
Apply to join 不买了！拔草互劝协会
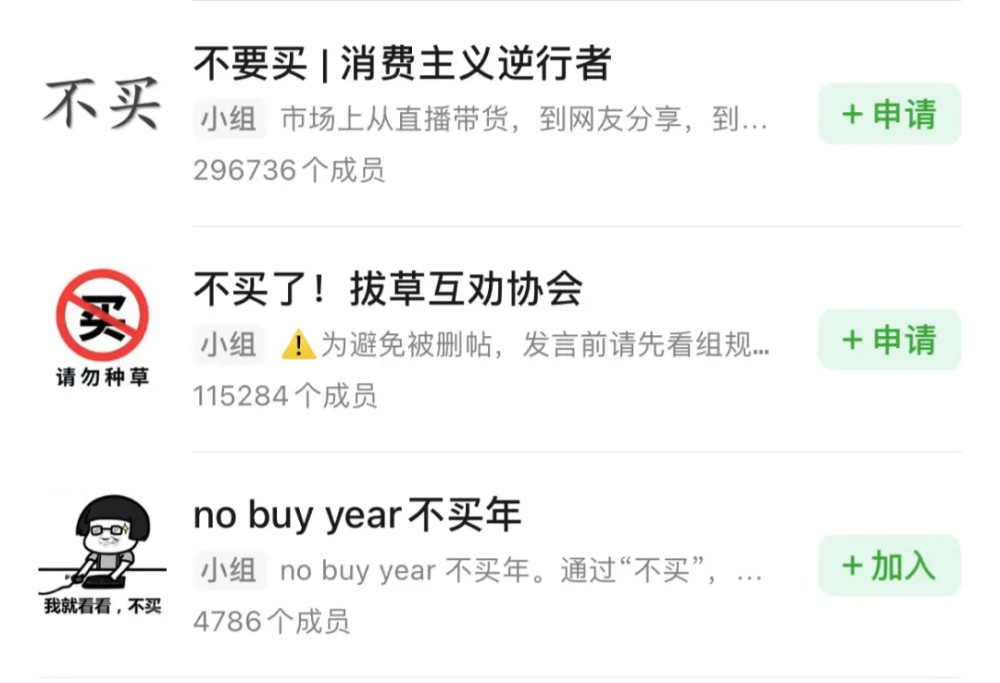(889, 340)
